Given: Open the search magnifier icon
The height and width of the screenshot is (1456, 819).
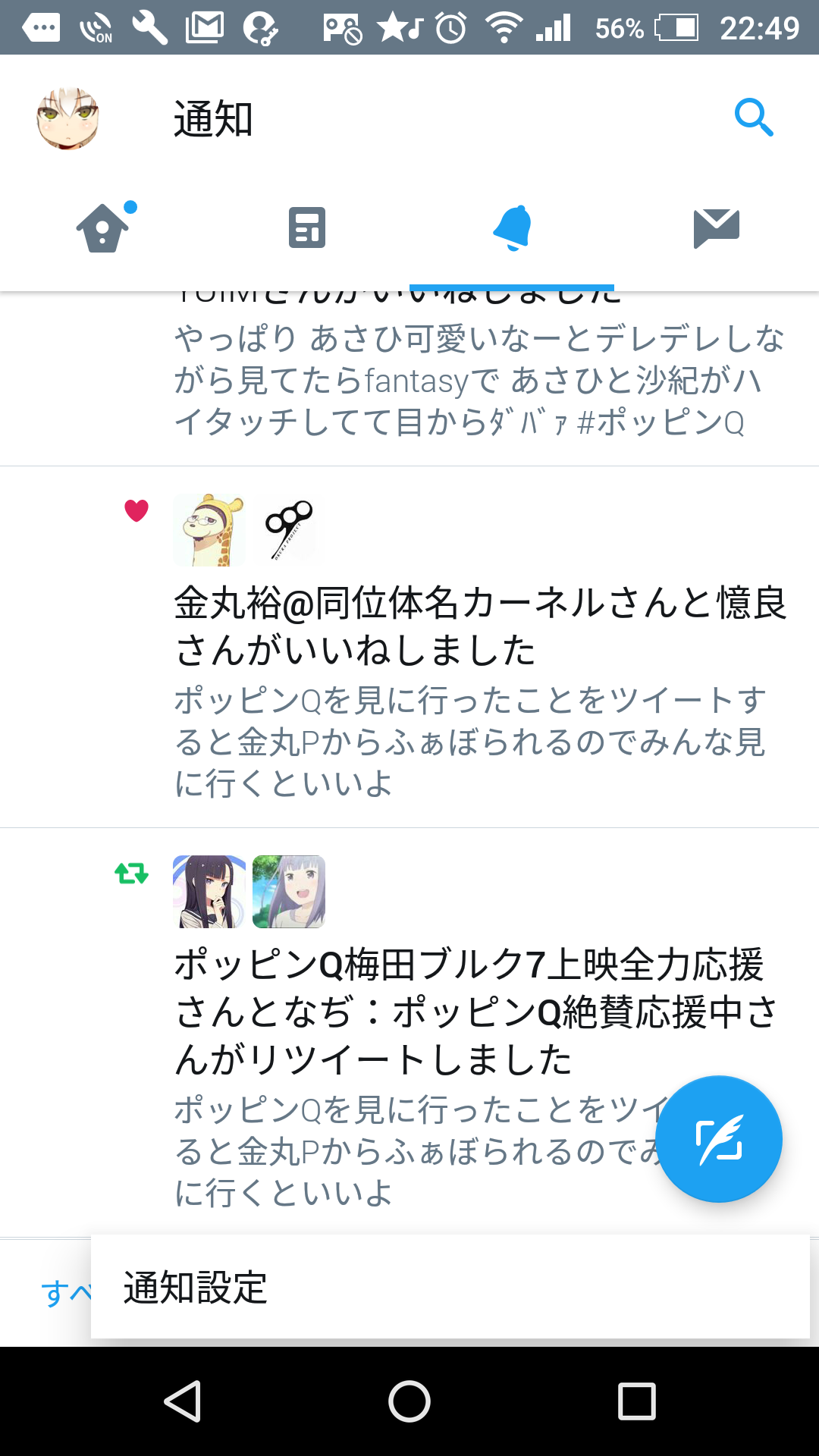Looking at the screenshot, I should click(754, 118).
